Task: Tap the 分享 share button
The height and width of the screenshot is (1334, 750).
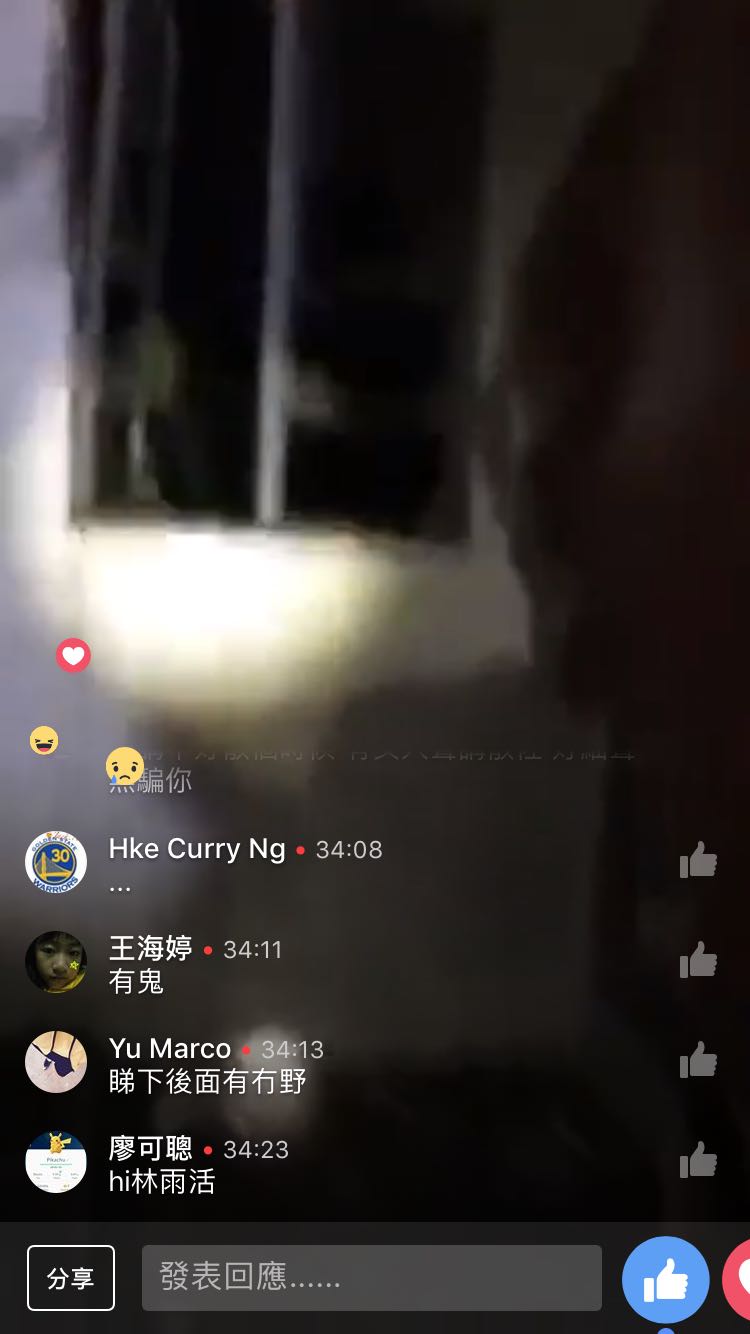Action: tap(71, 1278)
